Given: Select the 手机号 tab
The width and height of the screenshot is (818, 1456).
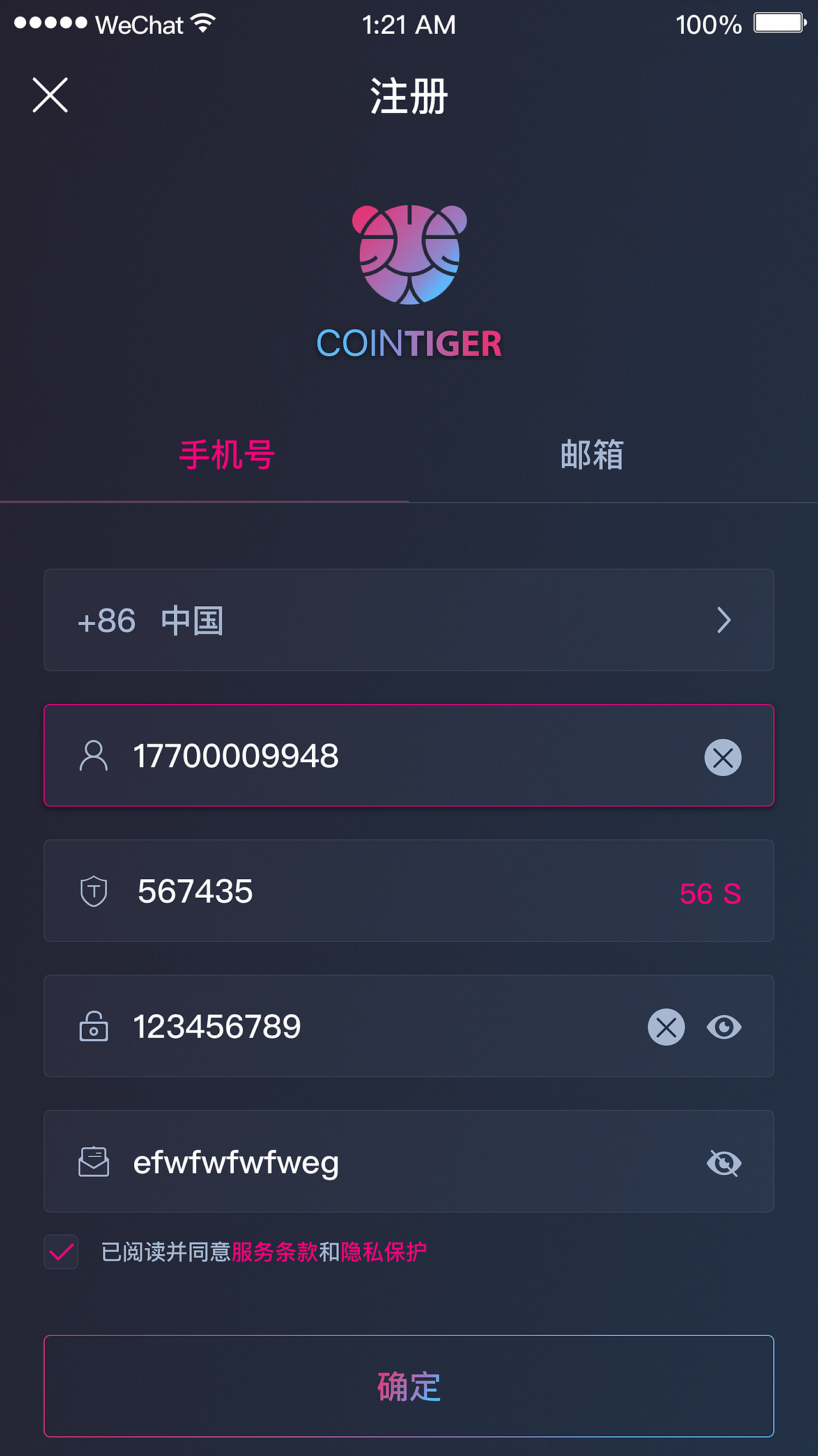Looking at the screenshot, I should [228, 454].
